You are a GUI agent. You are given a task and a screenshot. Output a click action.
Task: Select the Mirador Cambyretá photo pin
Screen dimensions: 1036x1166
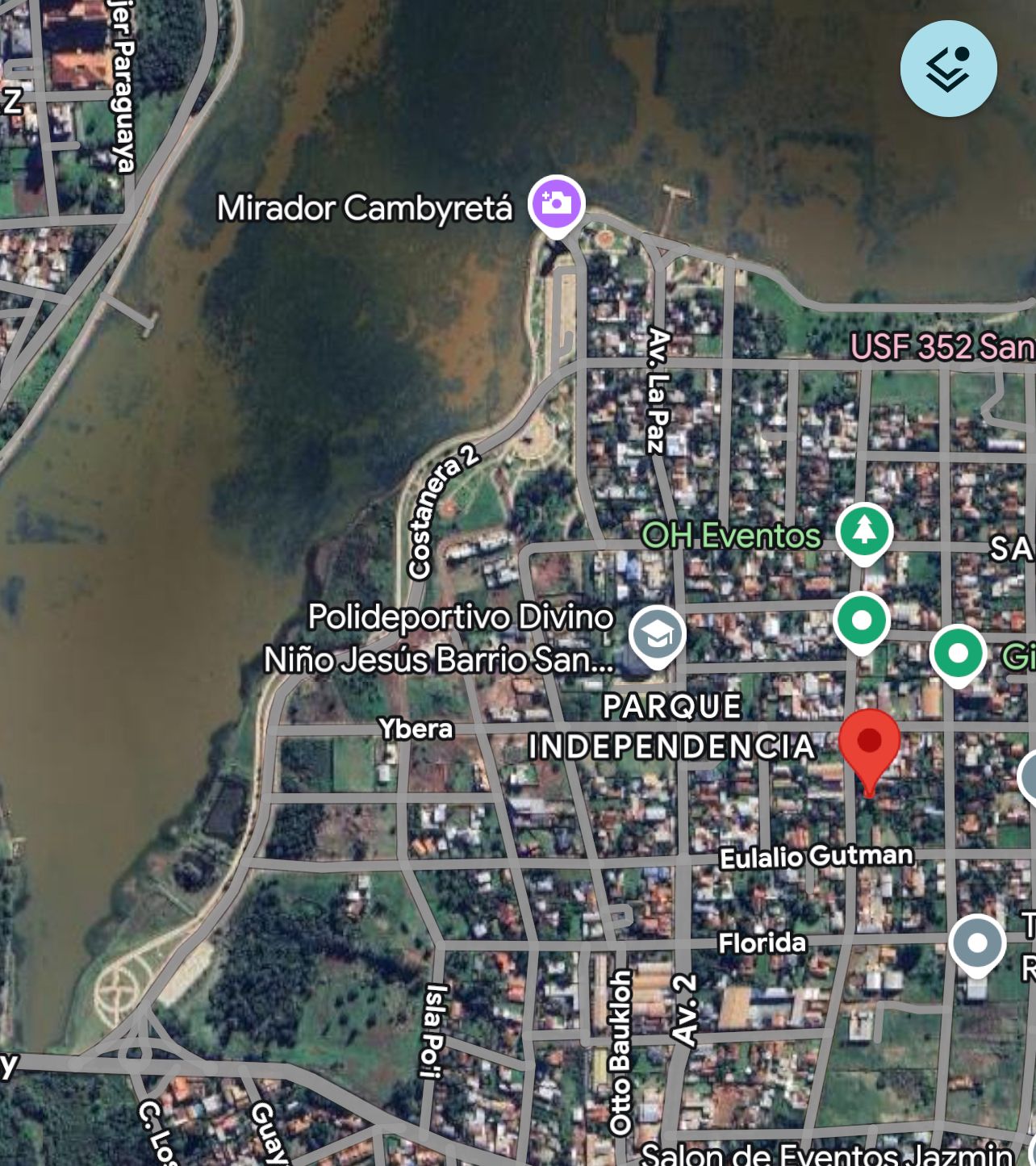pos(556,204)
